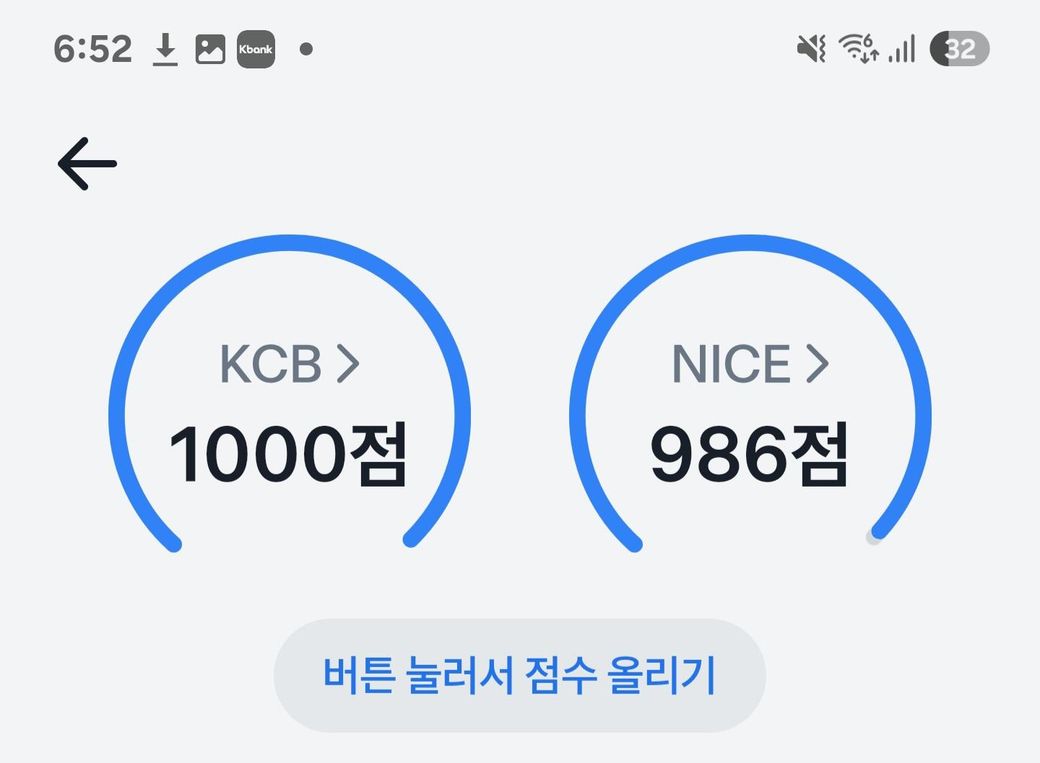Image resolution: width=1040 pixels, height=763 pixels.
Task: Go back using the arrow icon
Action: click(x=87, y=164)
